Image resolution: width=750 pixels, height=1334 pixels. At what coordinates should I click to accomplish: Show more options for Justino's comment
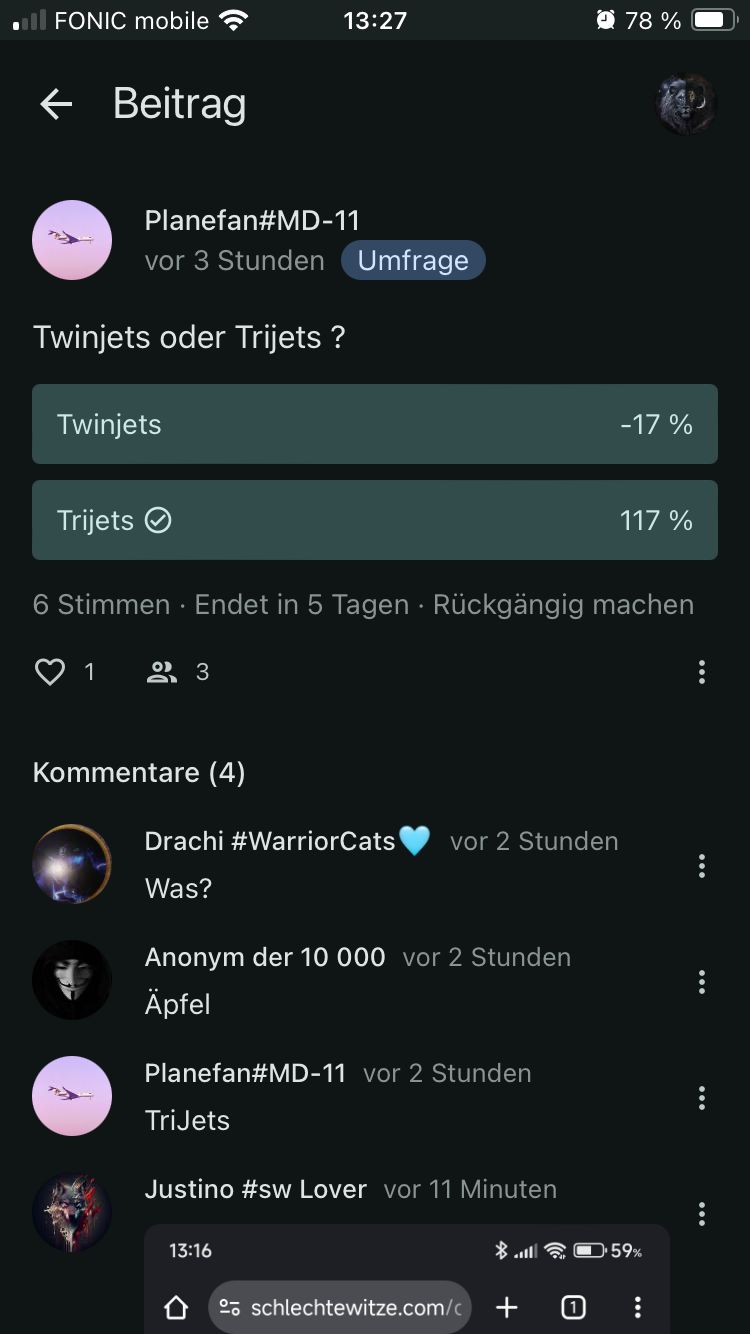click(702, 1214)
